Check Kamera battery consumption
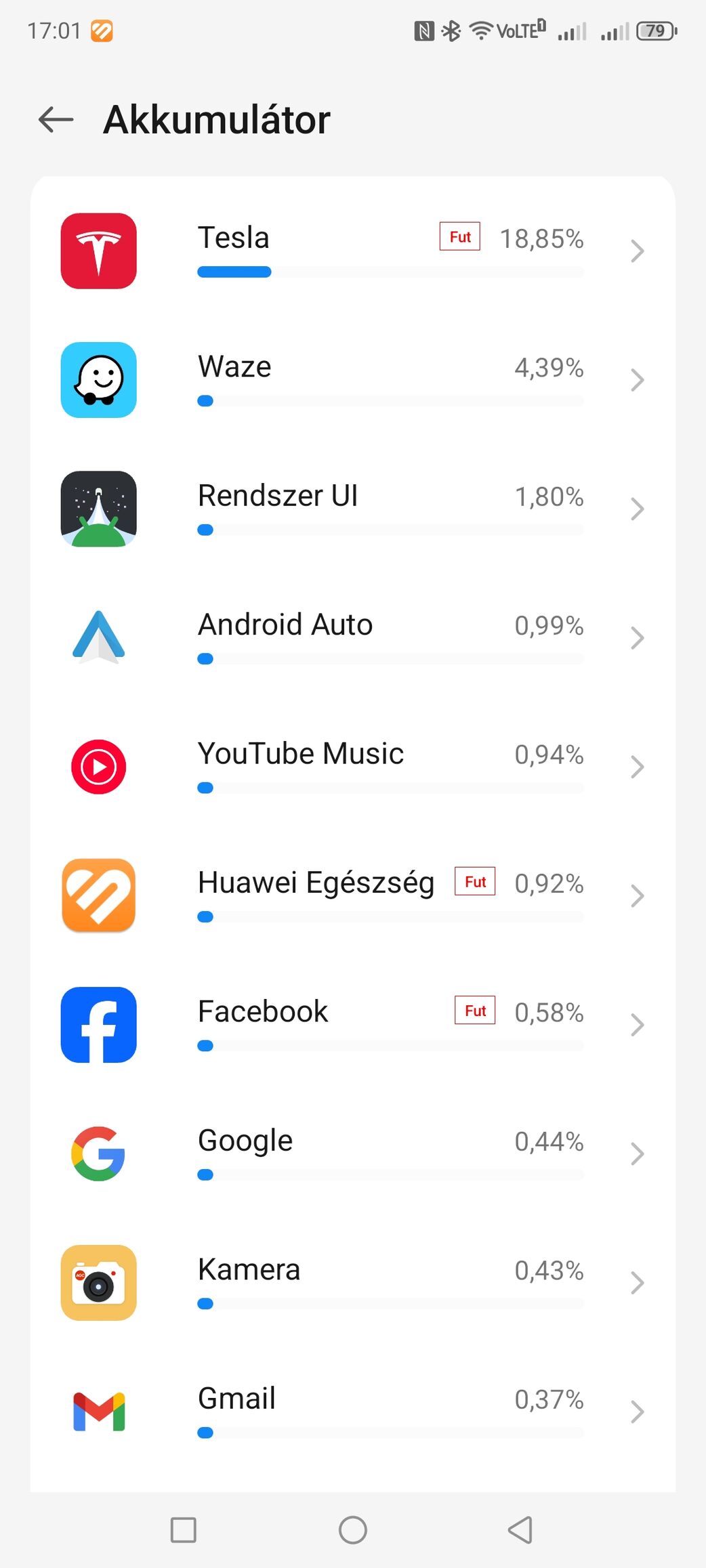Screen dimensions: 706x1568 coord(353,1283)
